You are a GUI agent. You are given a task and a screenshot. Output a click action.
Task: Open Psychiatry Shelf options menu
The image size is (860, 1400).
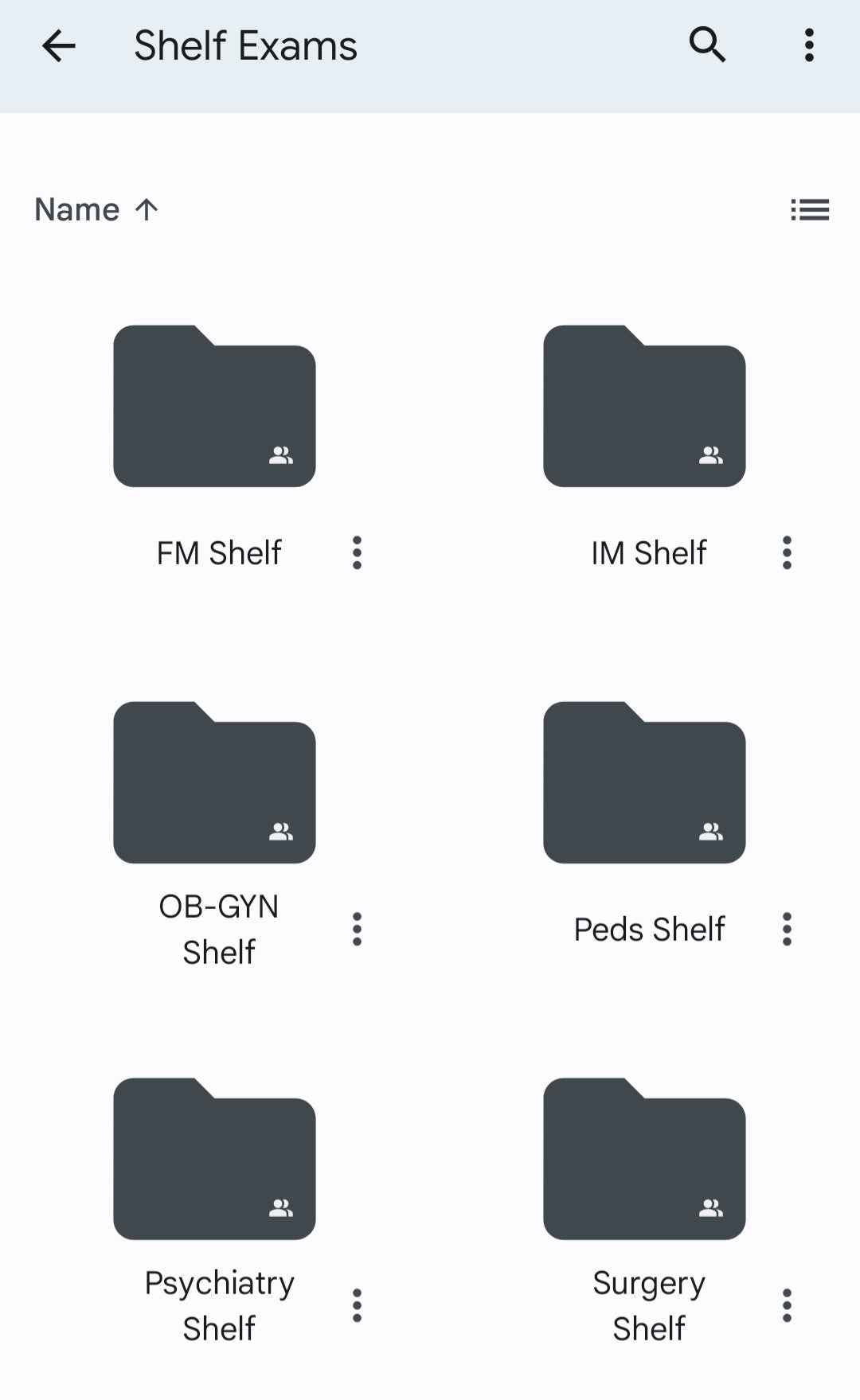357,1305
